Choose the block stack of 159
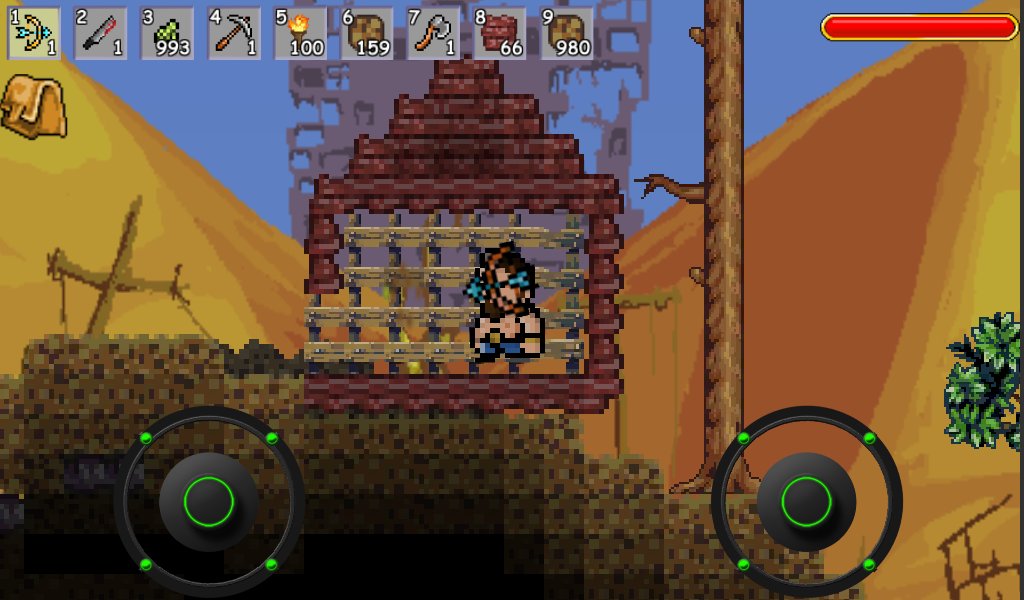 367,33
